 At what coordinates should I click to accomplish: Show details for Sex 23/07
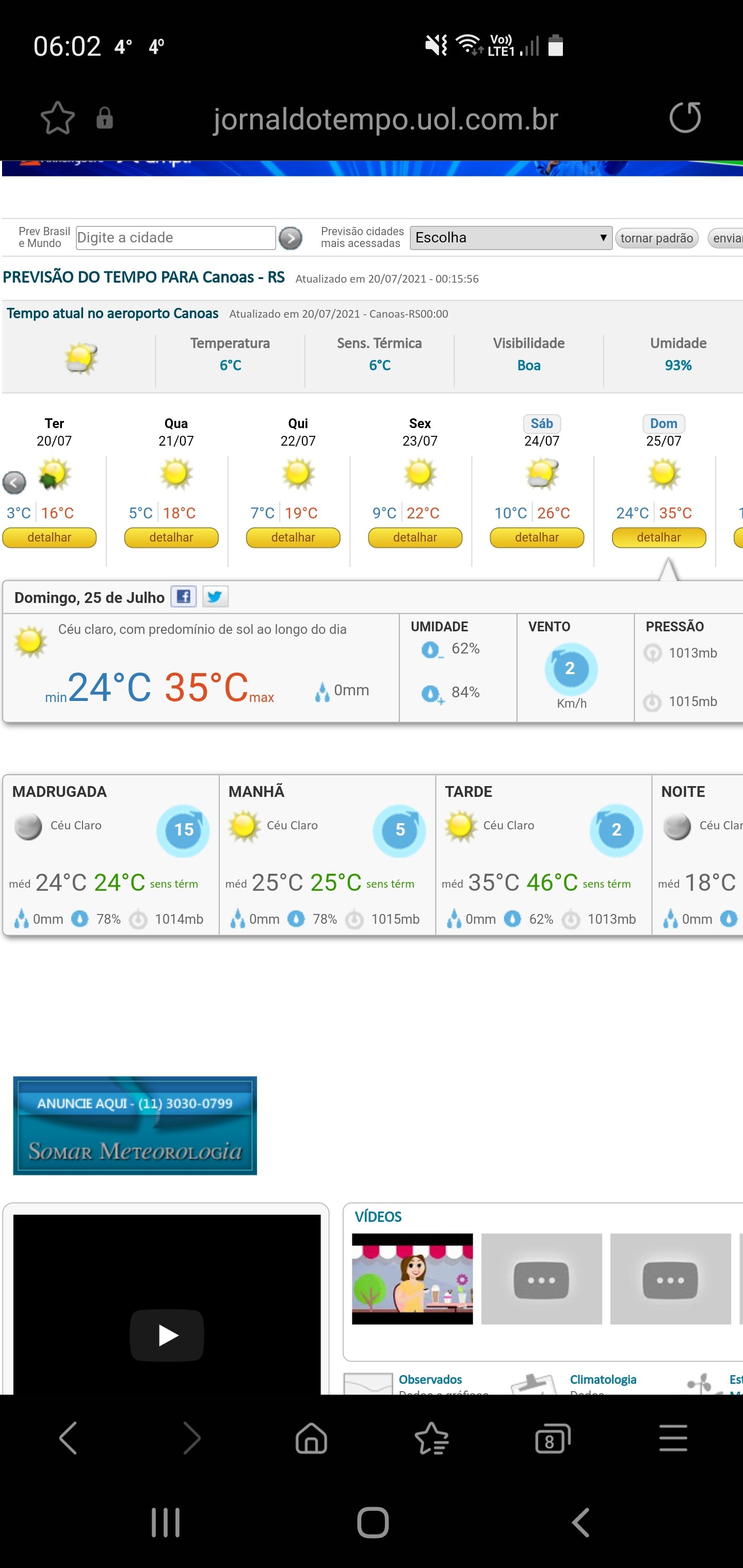click(415, 537)
